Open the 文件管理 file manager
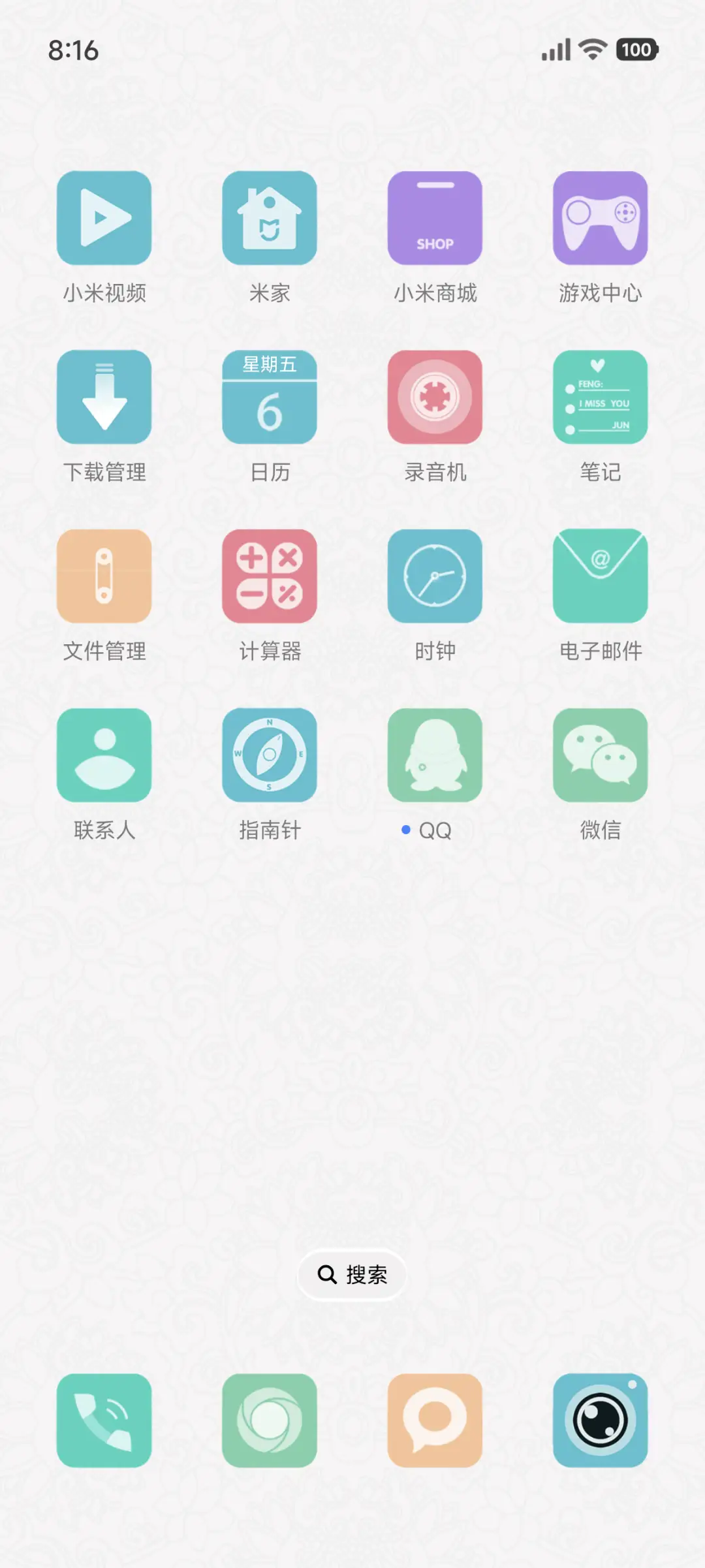705x1568 pixels. point(104,576)
